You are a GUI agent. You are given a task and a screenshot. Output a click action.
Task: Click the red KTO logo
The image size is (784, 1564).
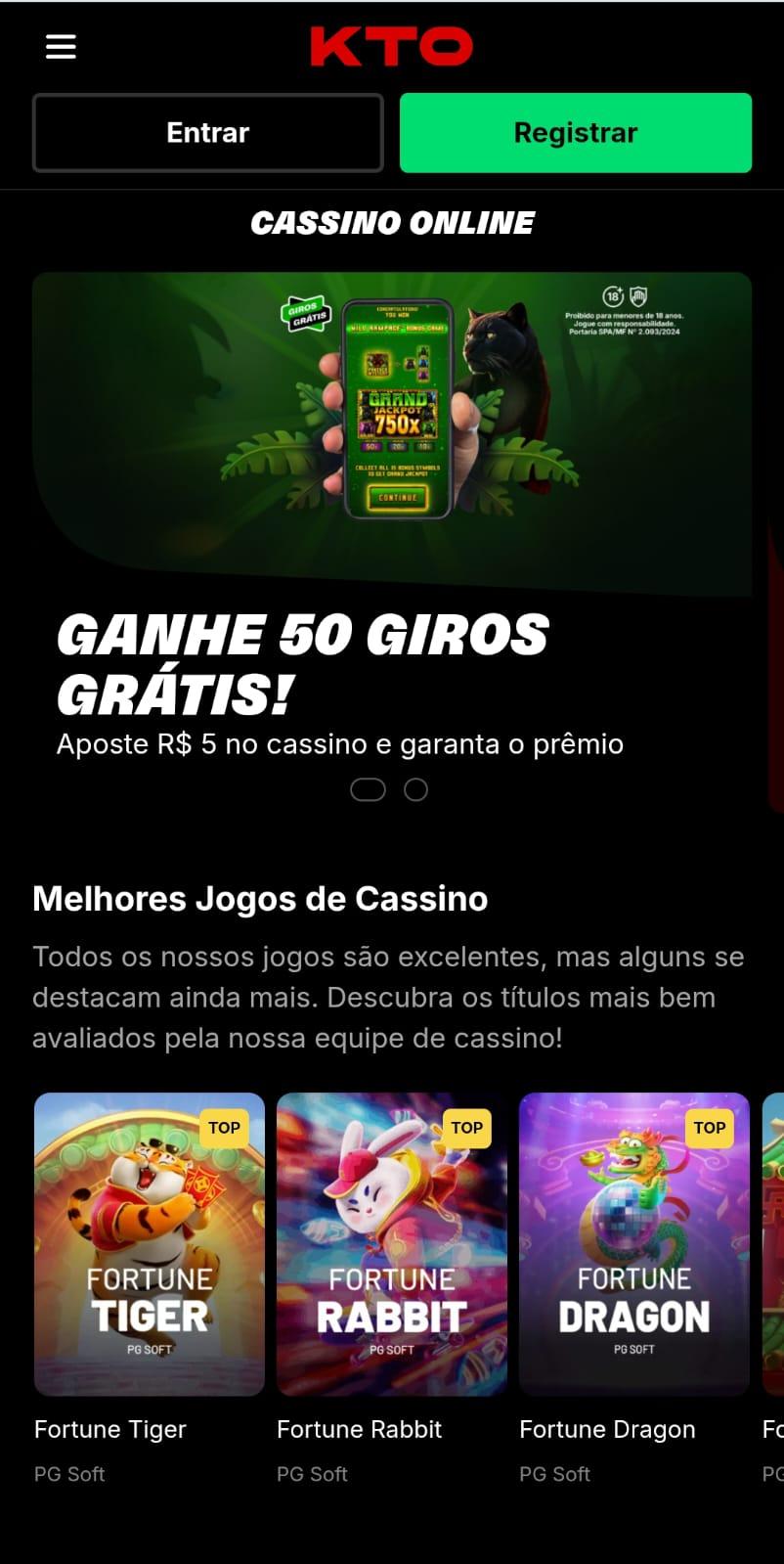point(391,44)
